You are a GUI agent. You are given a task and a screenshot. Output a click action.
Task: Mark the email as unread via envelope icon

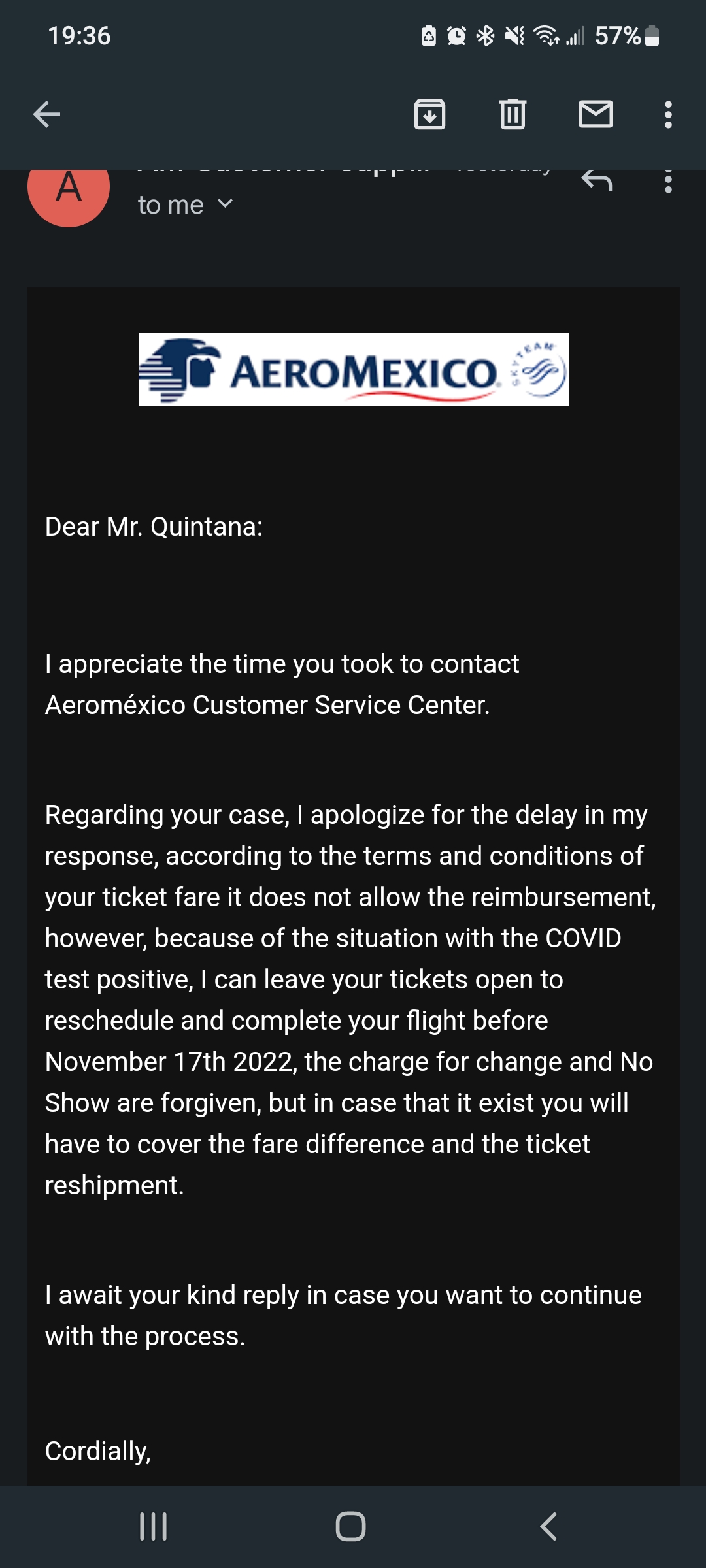tap(596, 115)
